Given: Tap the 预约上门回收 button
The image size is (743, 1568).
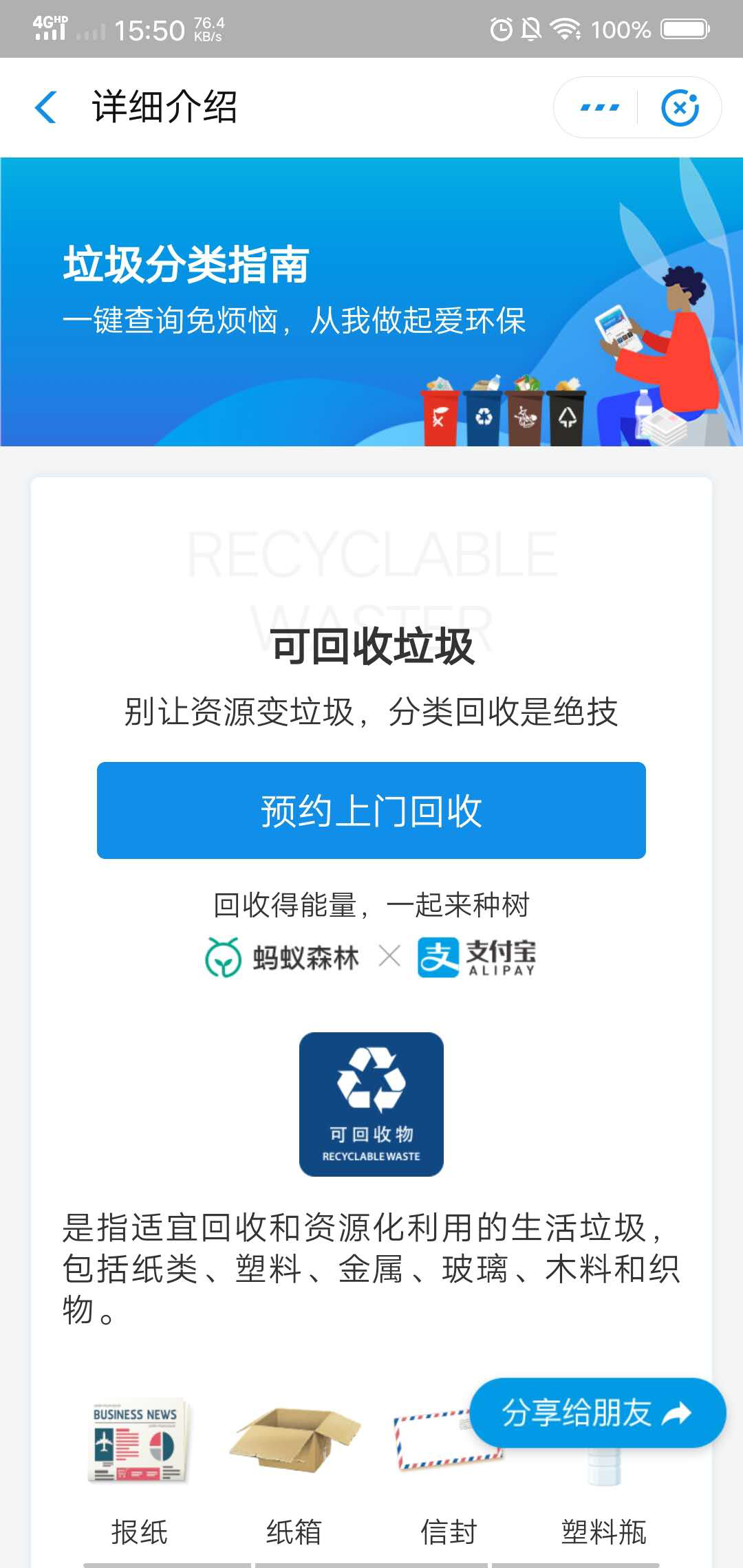Looking at the screenshot, I should pos(371,810).
